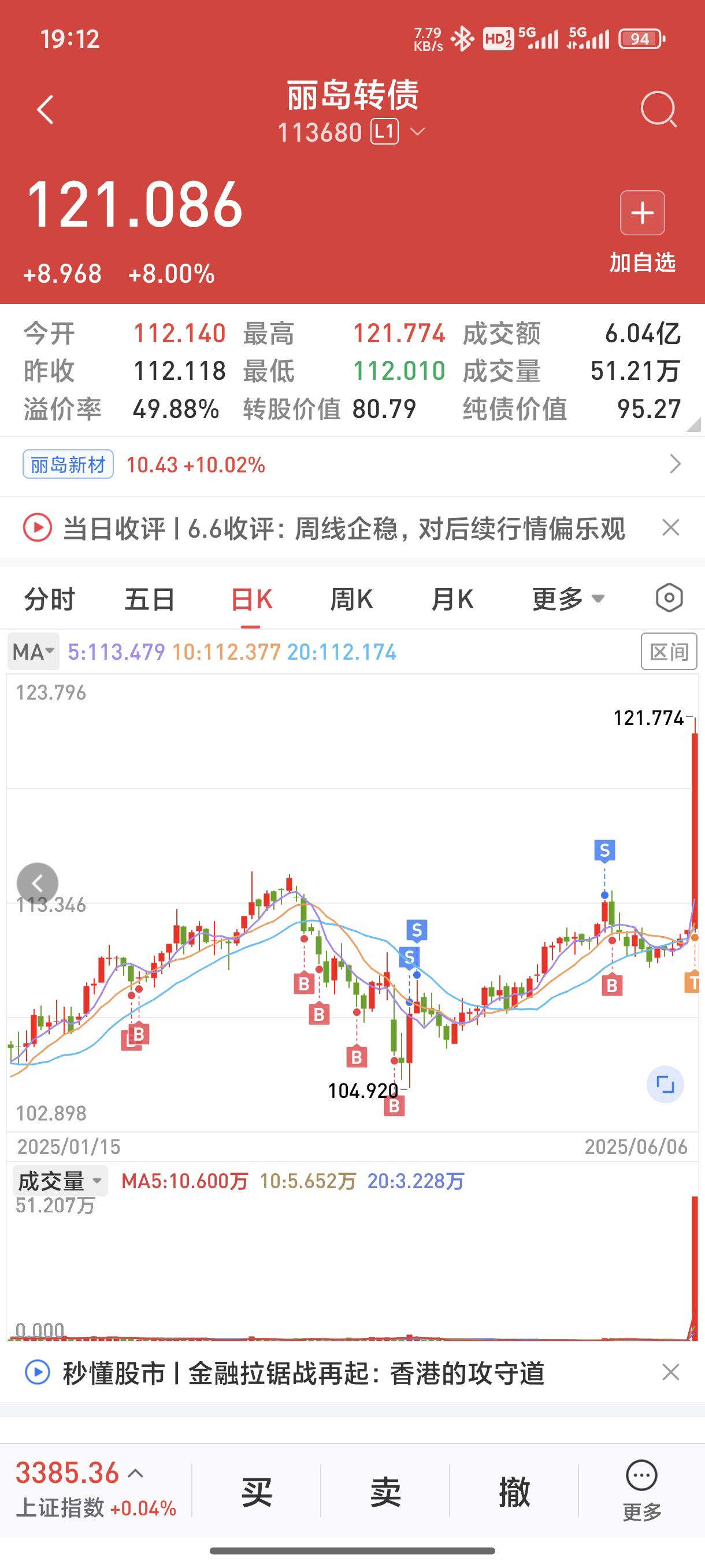Open the 丽岛新材 underlying stock row

point(352,465)
